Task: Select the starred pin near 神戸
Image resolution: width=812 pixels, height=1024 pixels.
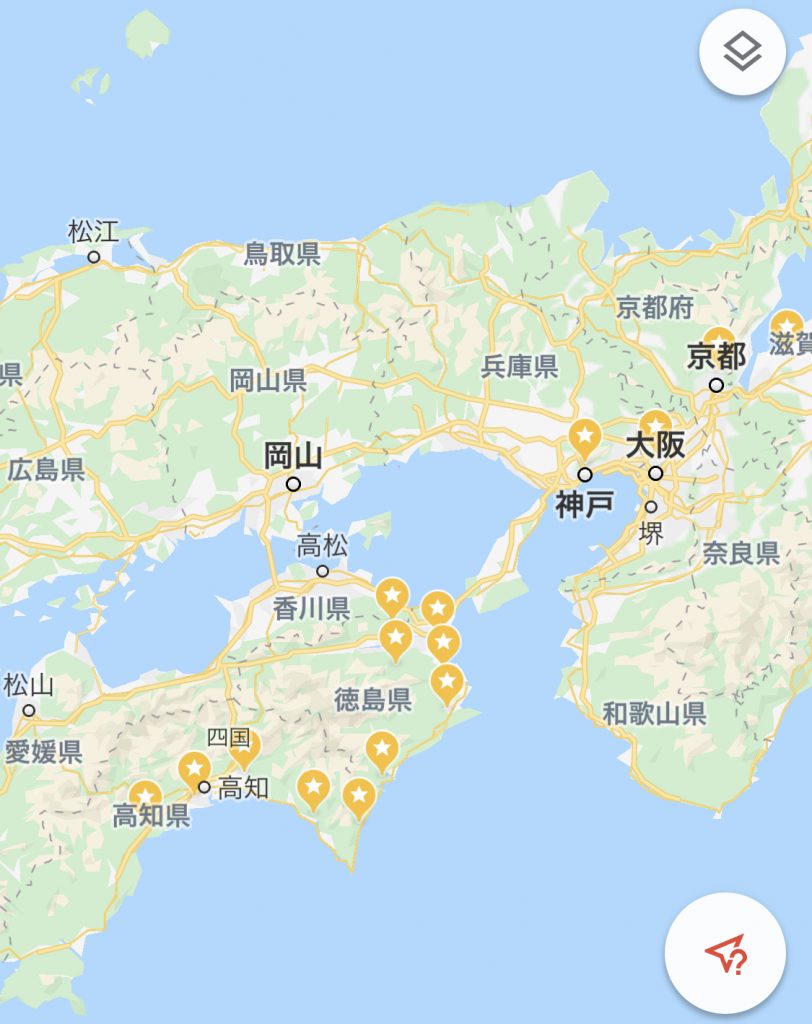Action: 584,437
